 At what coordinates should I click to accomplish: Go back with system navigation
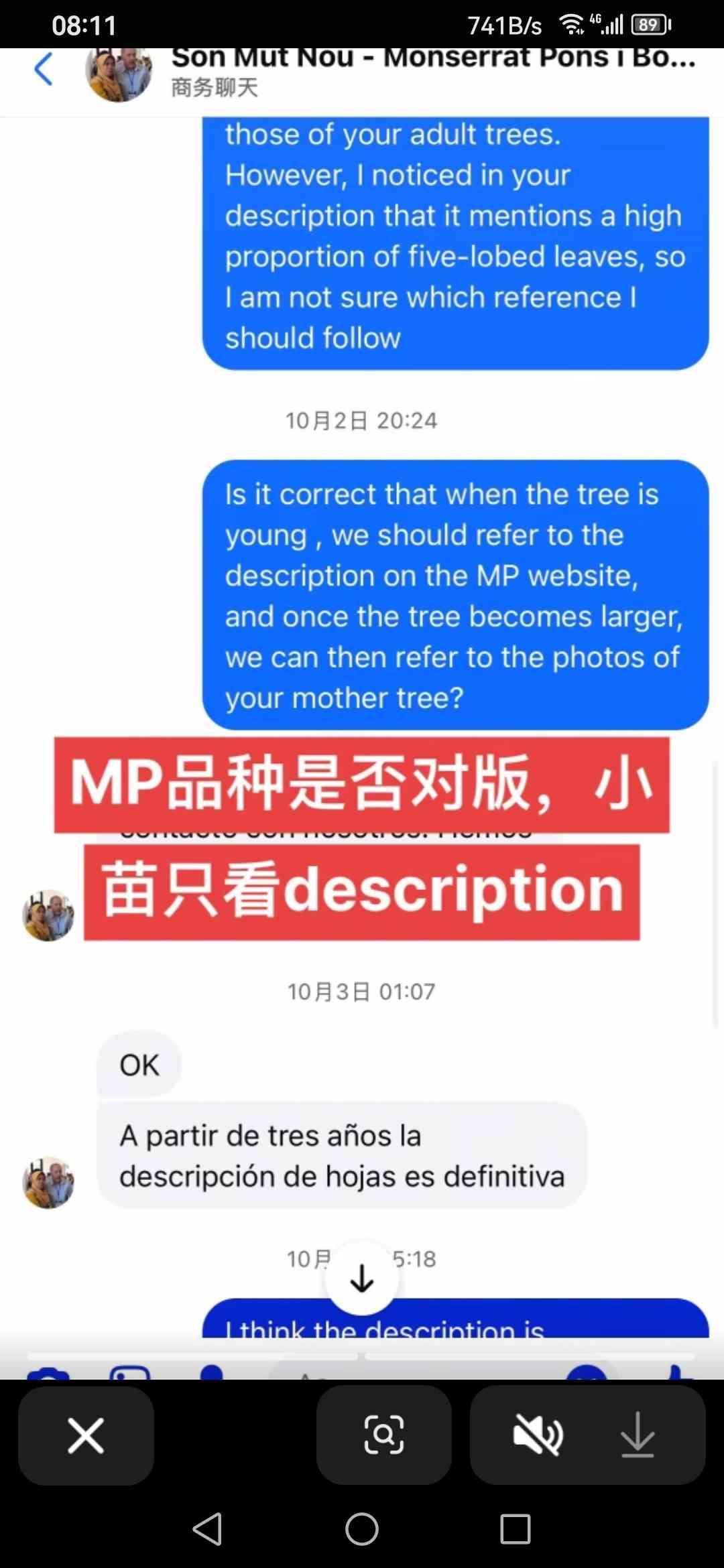point(208,1529)
